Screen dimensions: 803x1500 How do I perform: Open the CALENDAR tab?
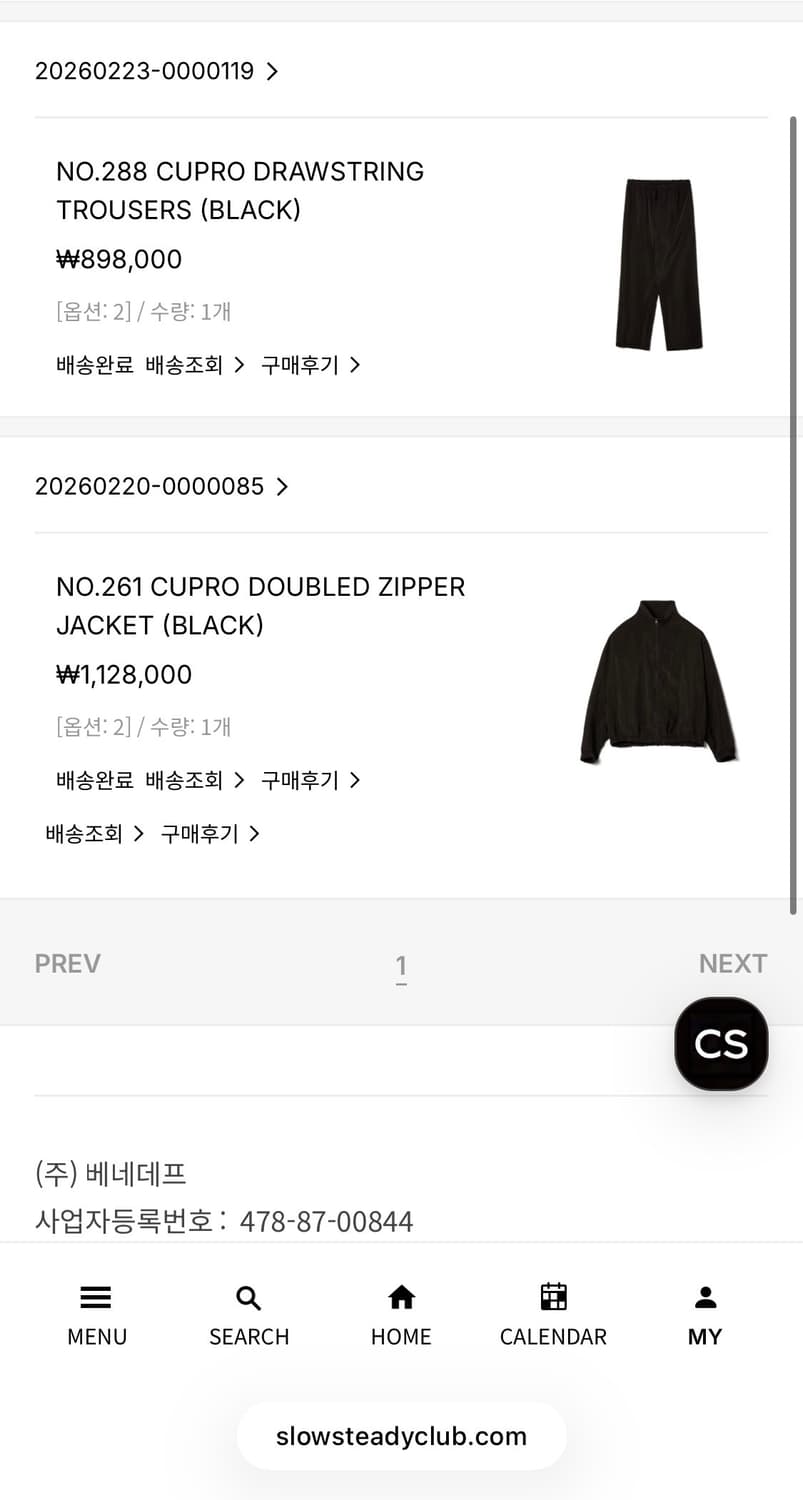[553, 1316]
